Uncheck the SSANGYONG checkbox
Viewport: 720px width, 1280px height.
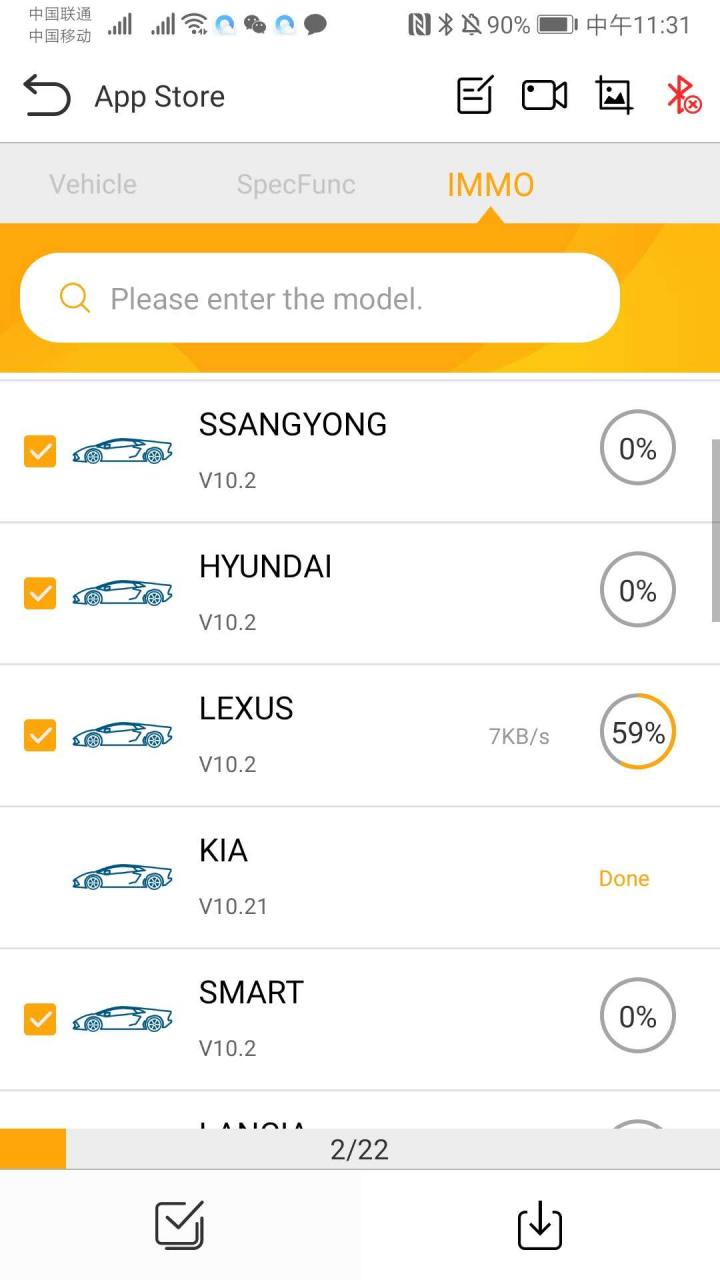(40, 451)
